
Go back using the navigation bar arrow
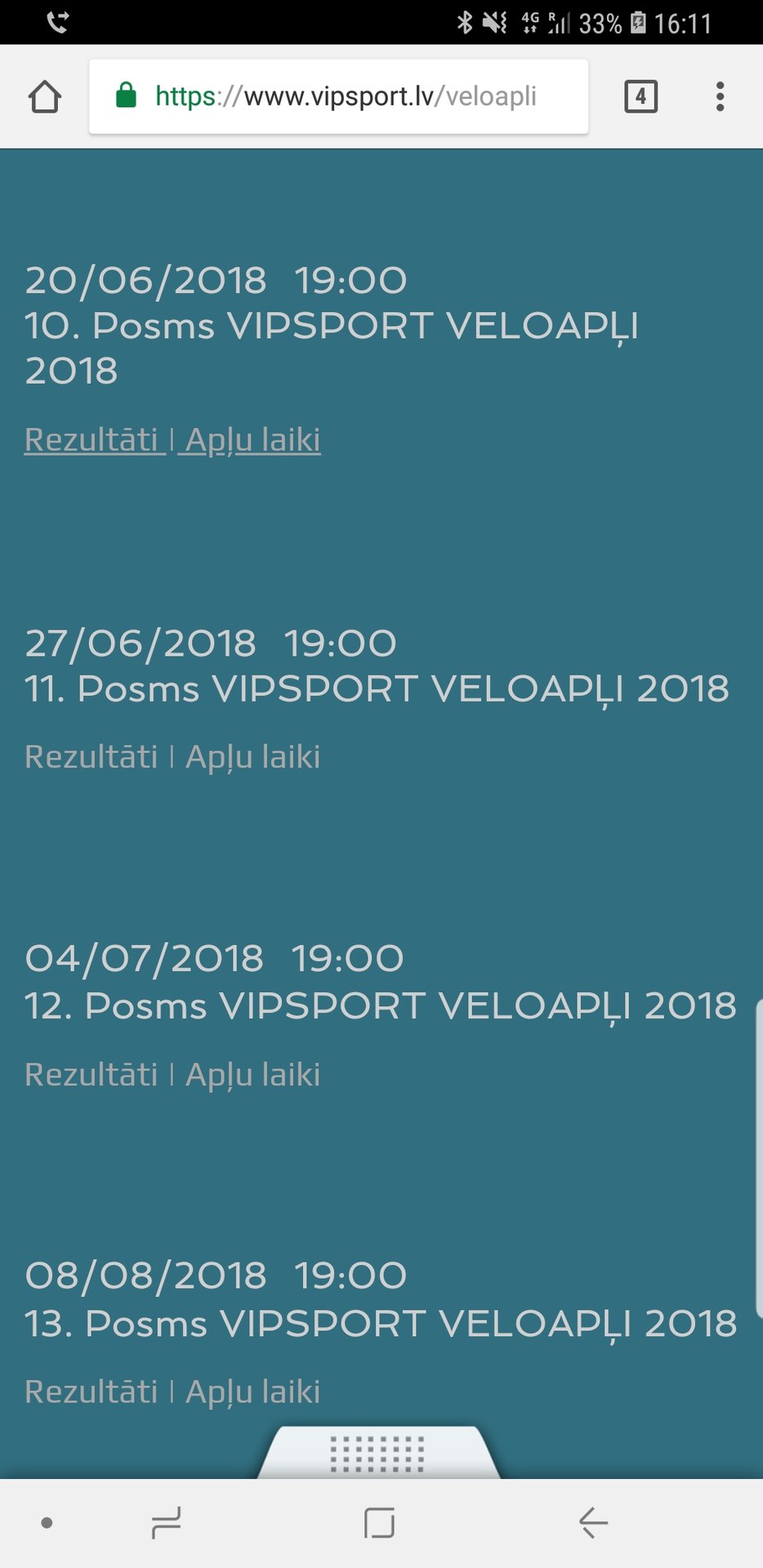[x=593, y=1523]
